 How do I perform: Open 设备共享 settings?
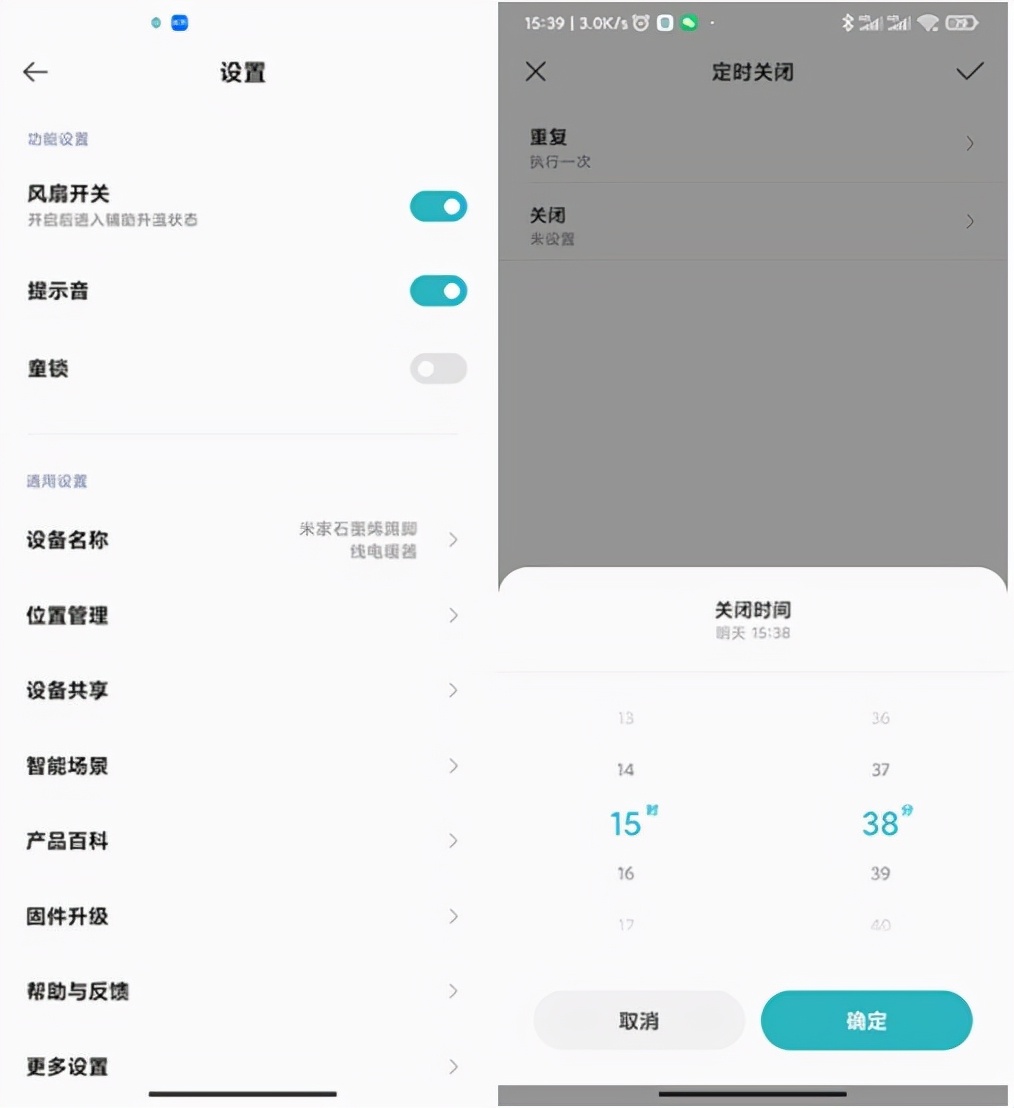(242, 690)
